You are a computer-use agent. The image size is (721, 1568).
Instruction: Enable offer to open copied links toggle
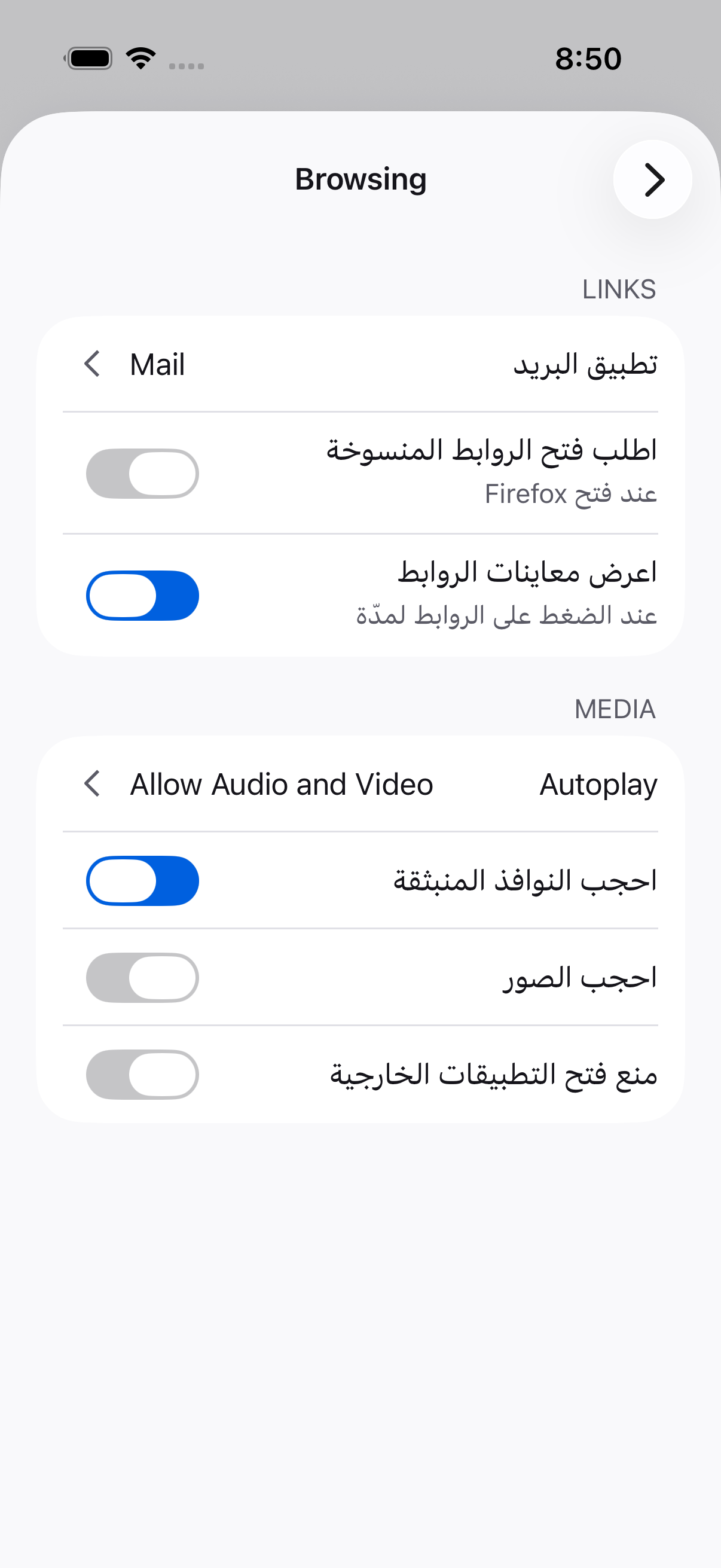(142, 474)
